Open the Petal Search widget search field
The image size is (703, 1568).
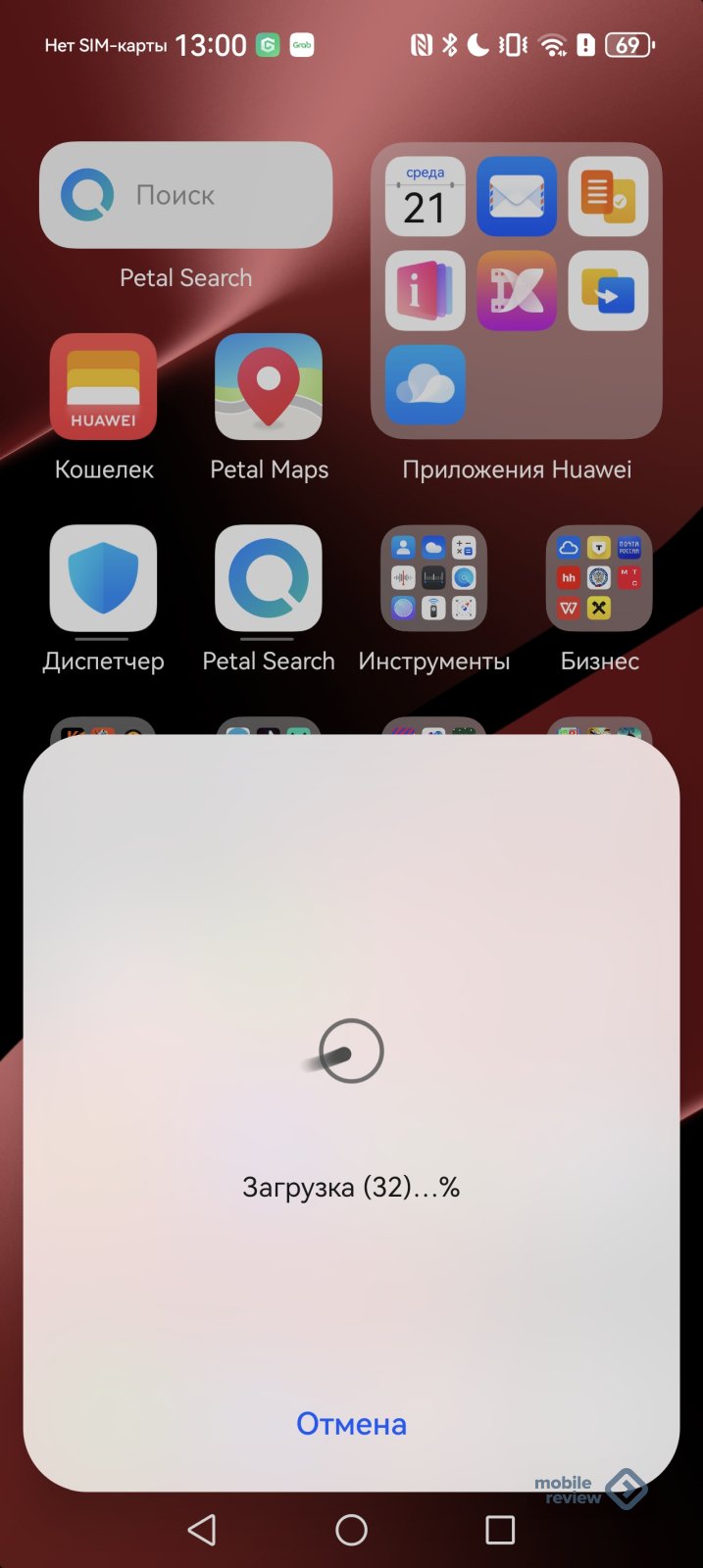pyautogui.click(x=186, y=195)
